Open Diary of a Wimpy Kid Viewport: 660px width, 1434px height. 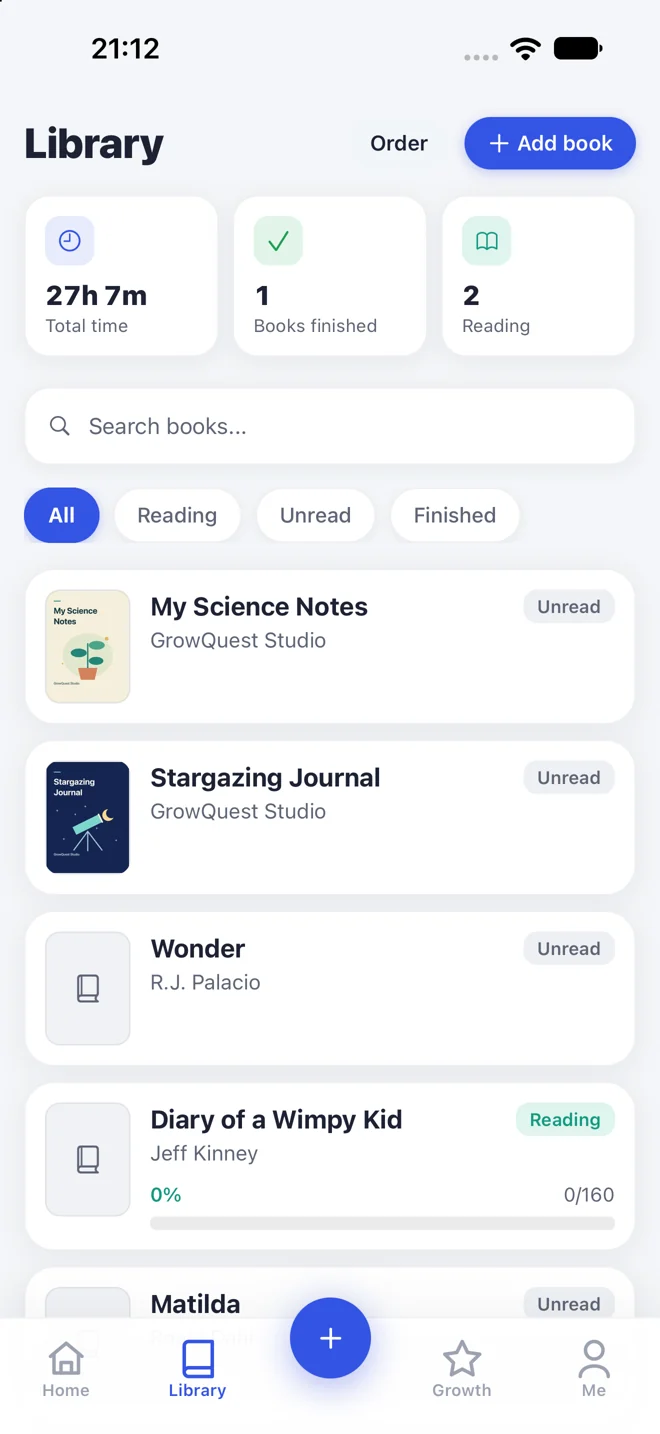click(x=330, y=1166)
